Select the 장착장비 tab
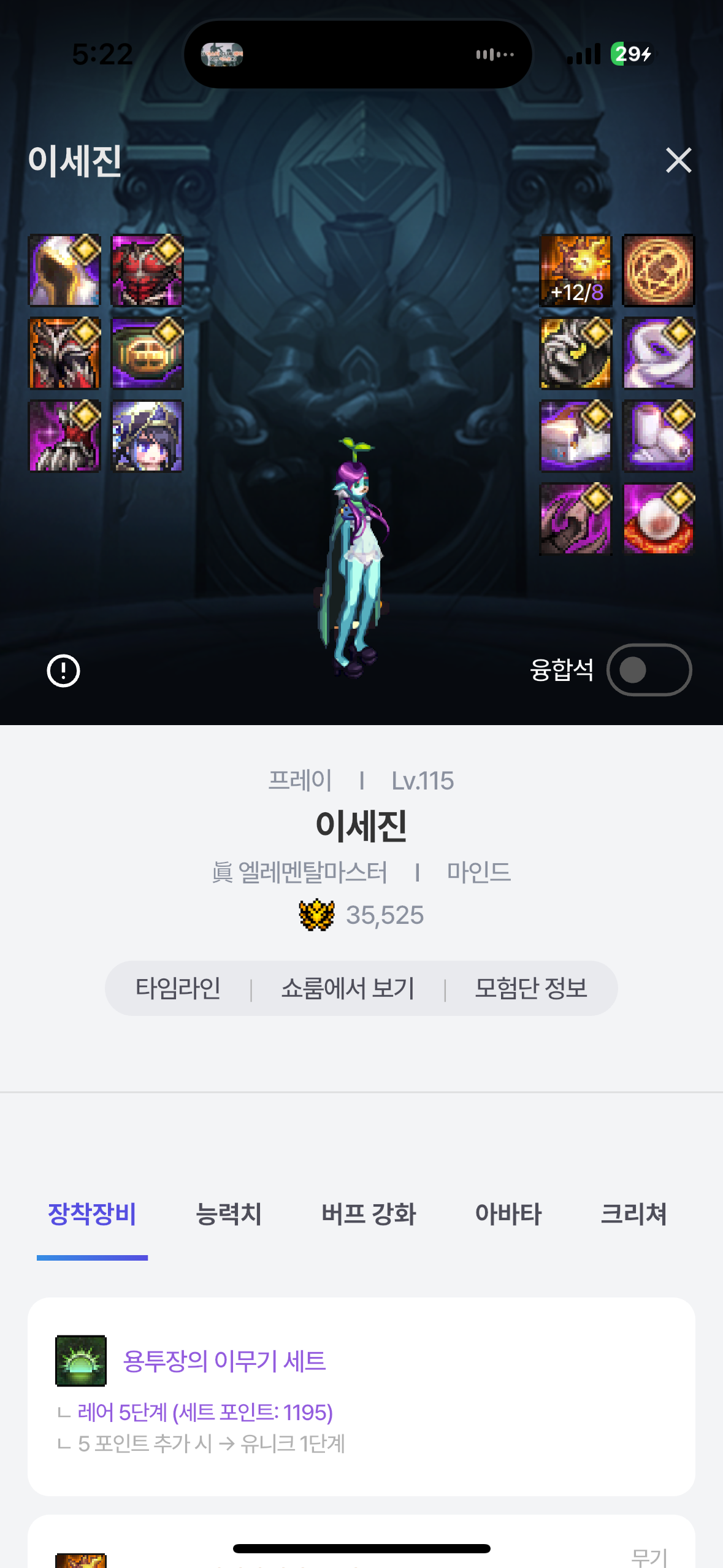 (x=92, y=1213)
